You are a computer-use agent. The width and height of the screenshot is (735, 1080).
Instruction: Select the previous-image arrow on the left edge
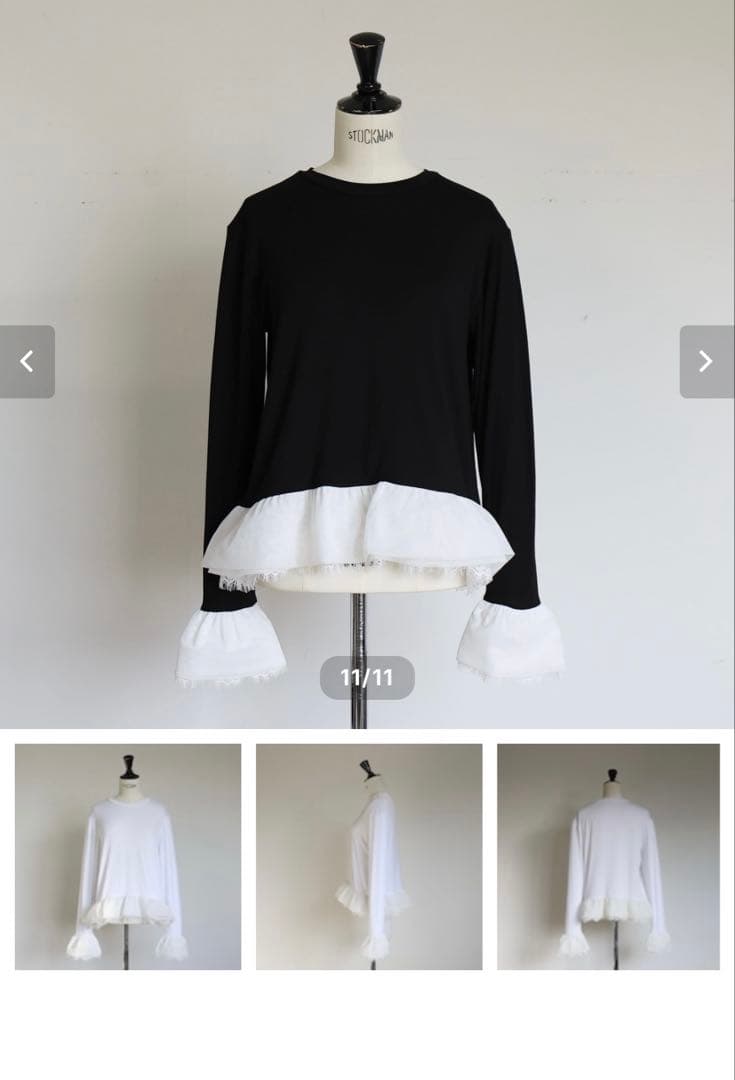coord(26,361)
